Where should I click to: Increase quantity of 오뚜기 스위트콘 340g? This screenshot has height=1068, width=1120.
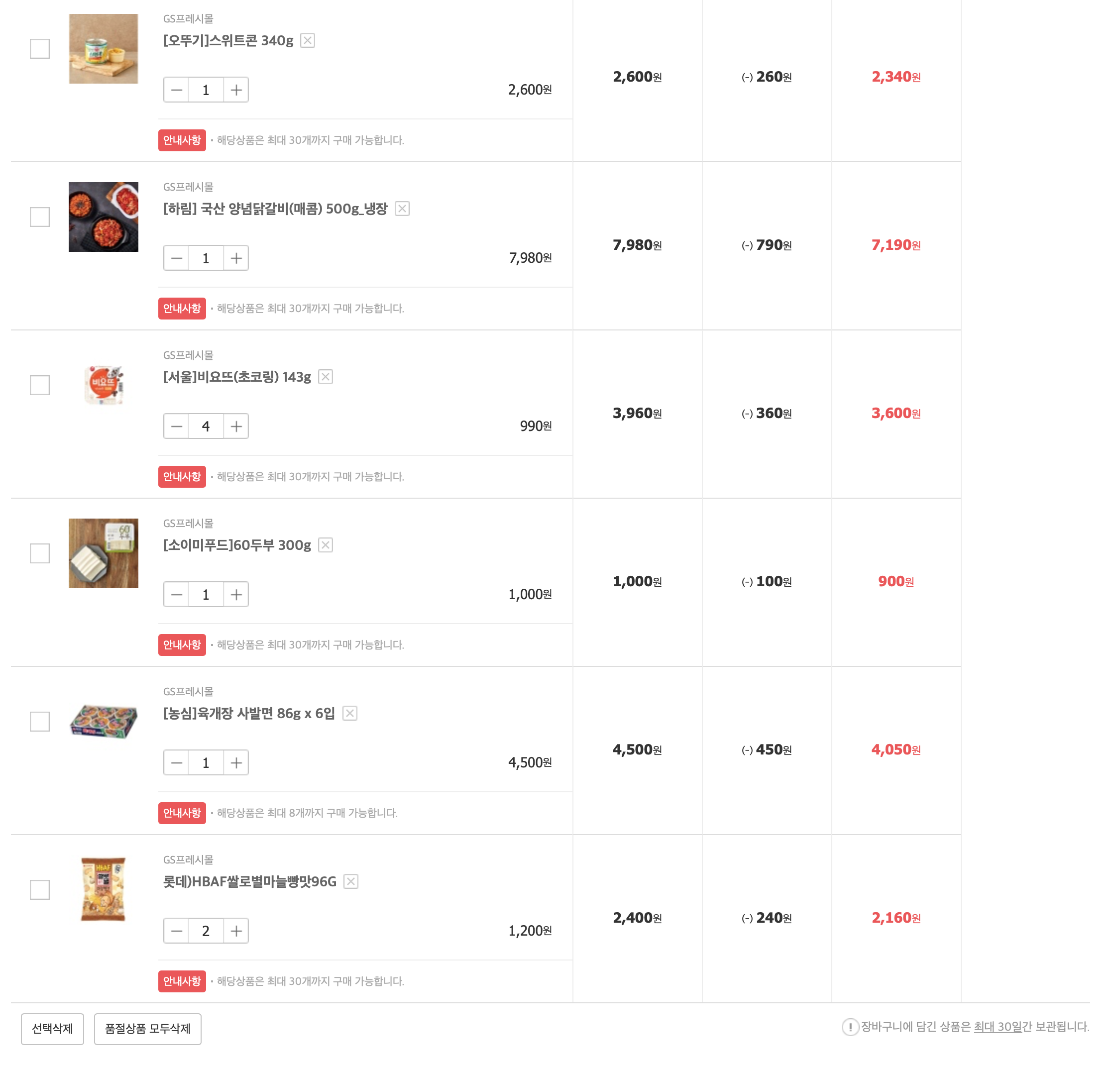236,90
